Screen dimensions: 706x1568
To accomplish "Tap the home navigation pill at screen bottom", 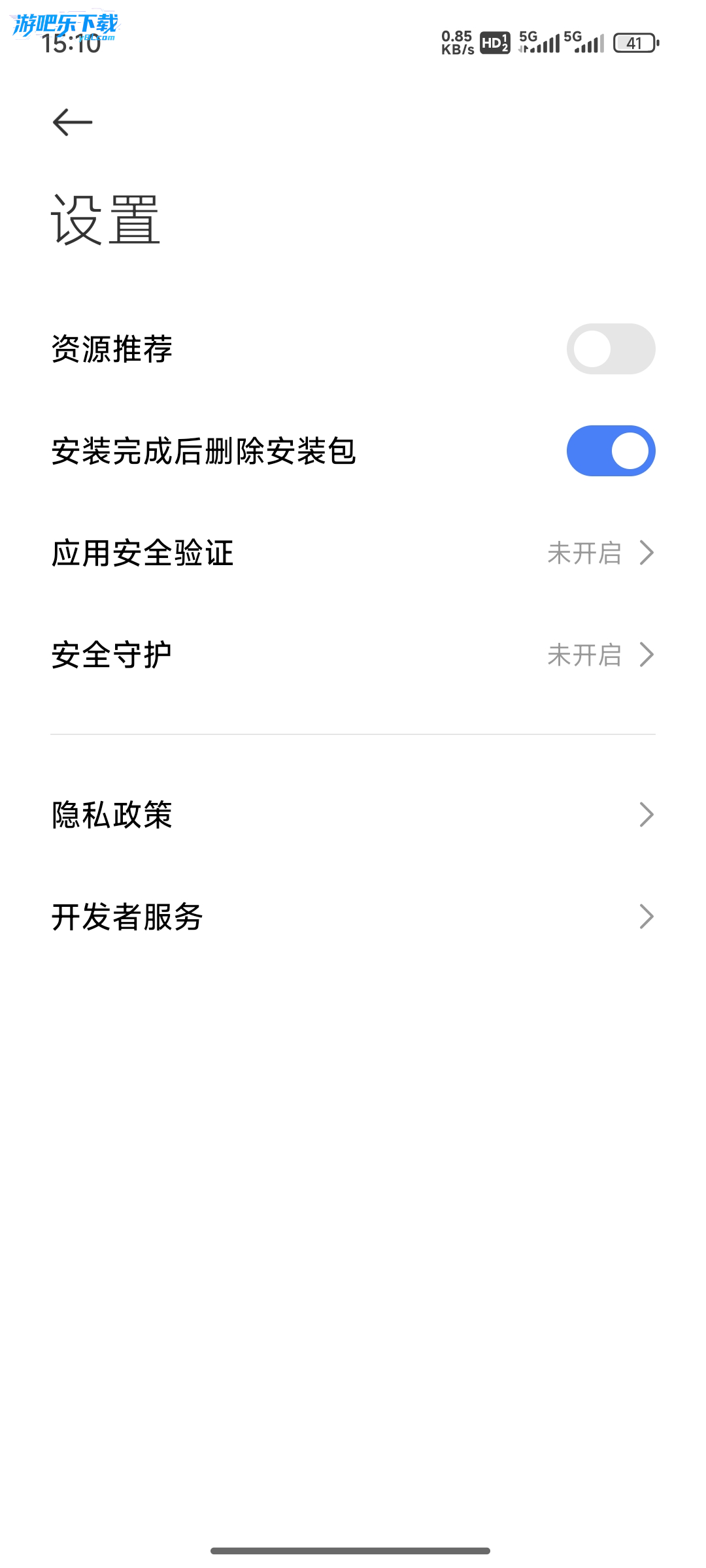I will coord(353,1549).
